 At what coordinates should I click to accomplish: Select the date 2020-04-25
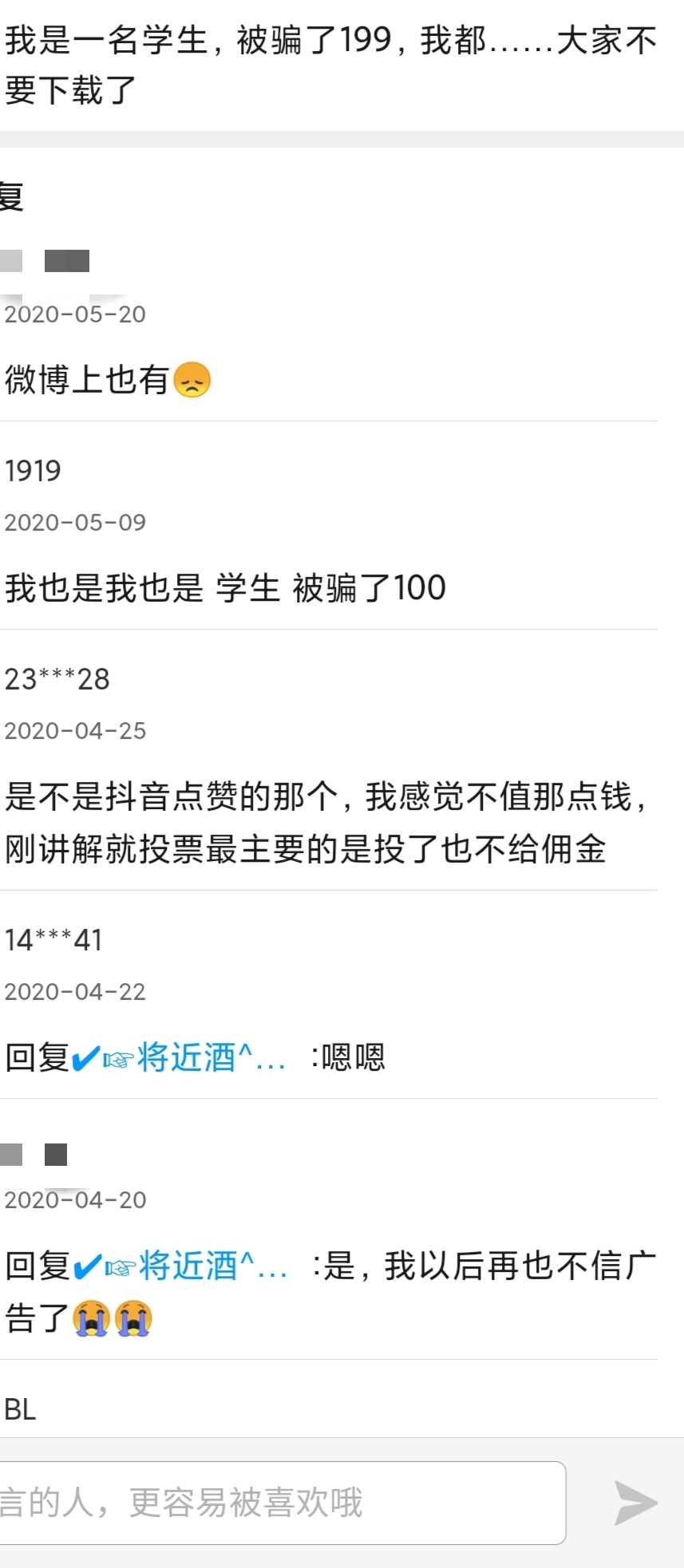tap(76, 729)
